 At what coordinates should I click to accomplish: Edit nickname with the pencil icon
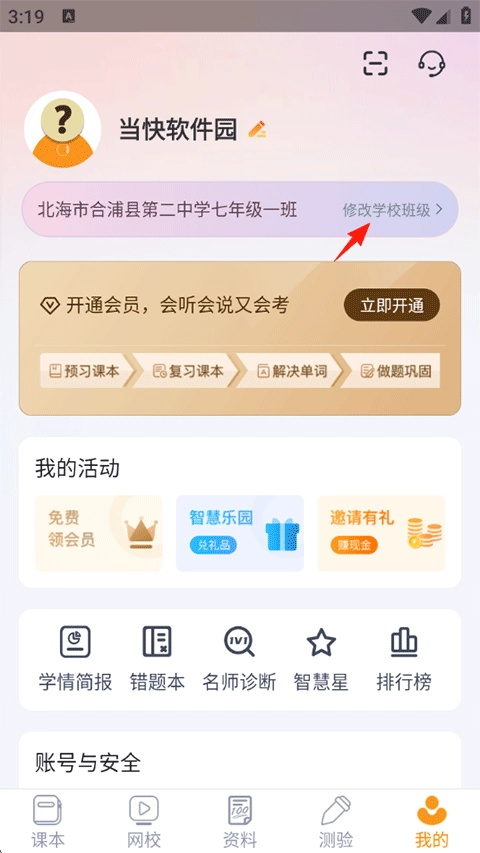(257, 129)
